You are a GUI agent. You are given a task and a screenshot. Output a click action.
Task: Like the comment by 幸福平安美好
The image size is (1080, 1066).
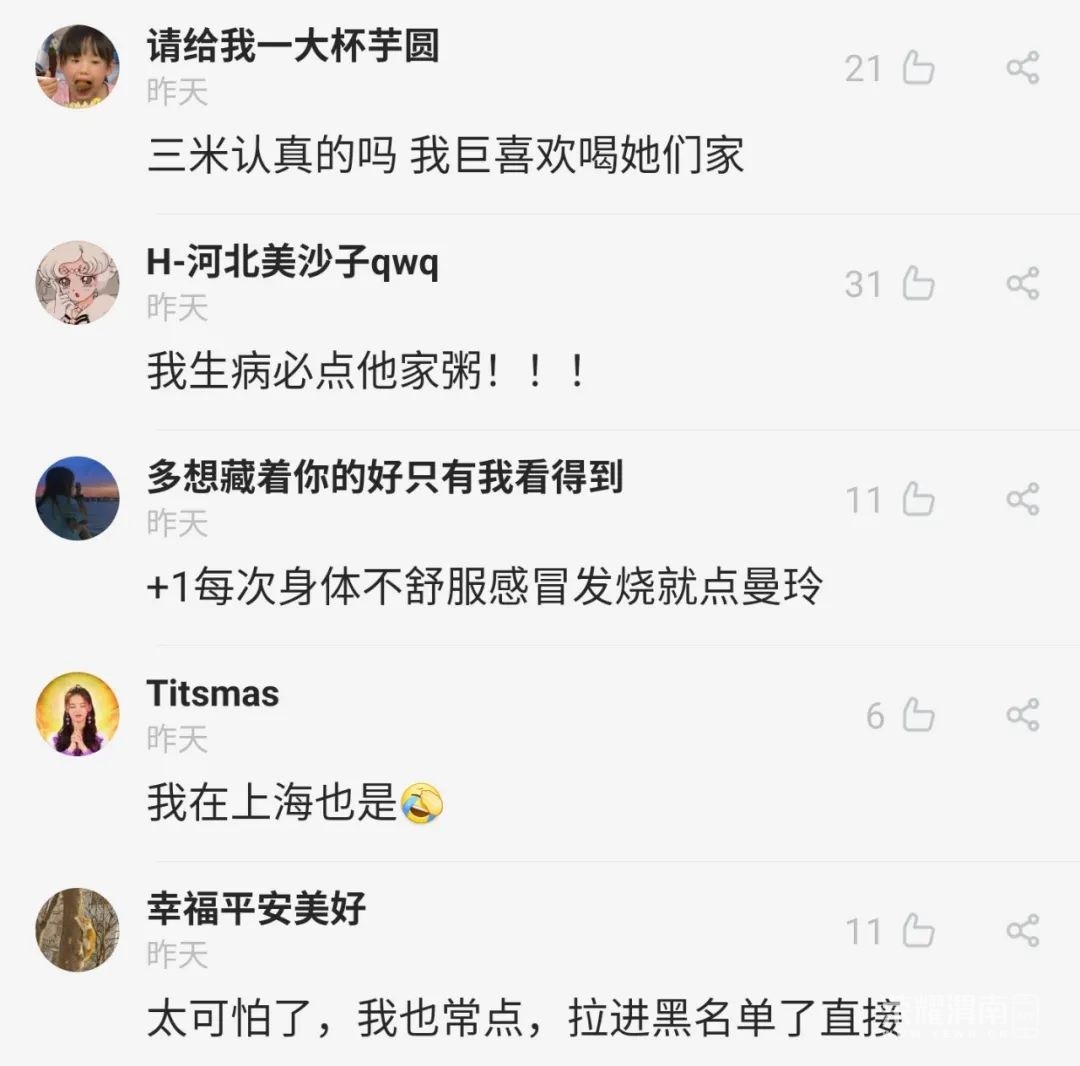coord(918,931)
